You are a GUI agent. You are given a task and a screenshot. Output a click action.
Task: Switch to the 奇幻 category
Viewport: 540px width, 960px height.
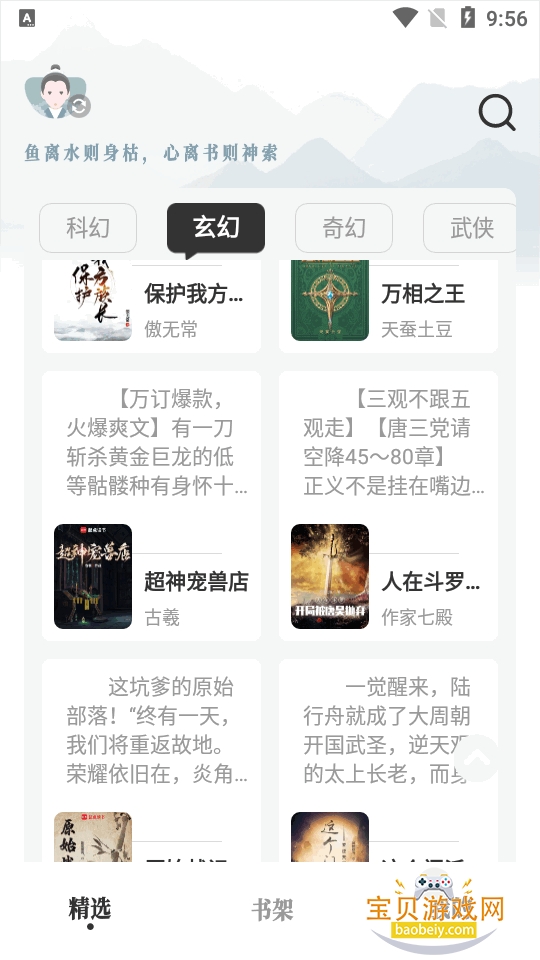click(x=344, y=228)
